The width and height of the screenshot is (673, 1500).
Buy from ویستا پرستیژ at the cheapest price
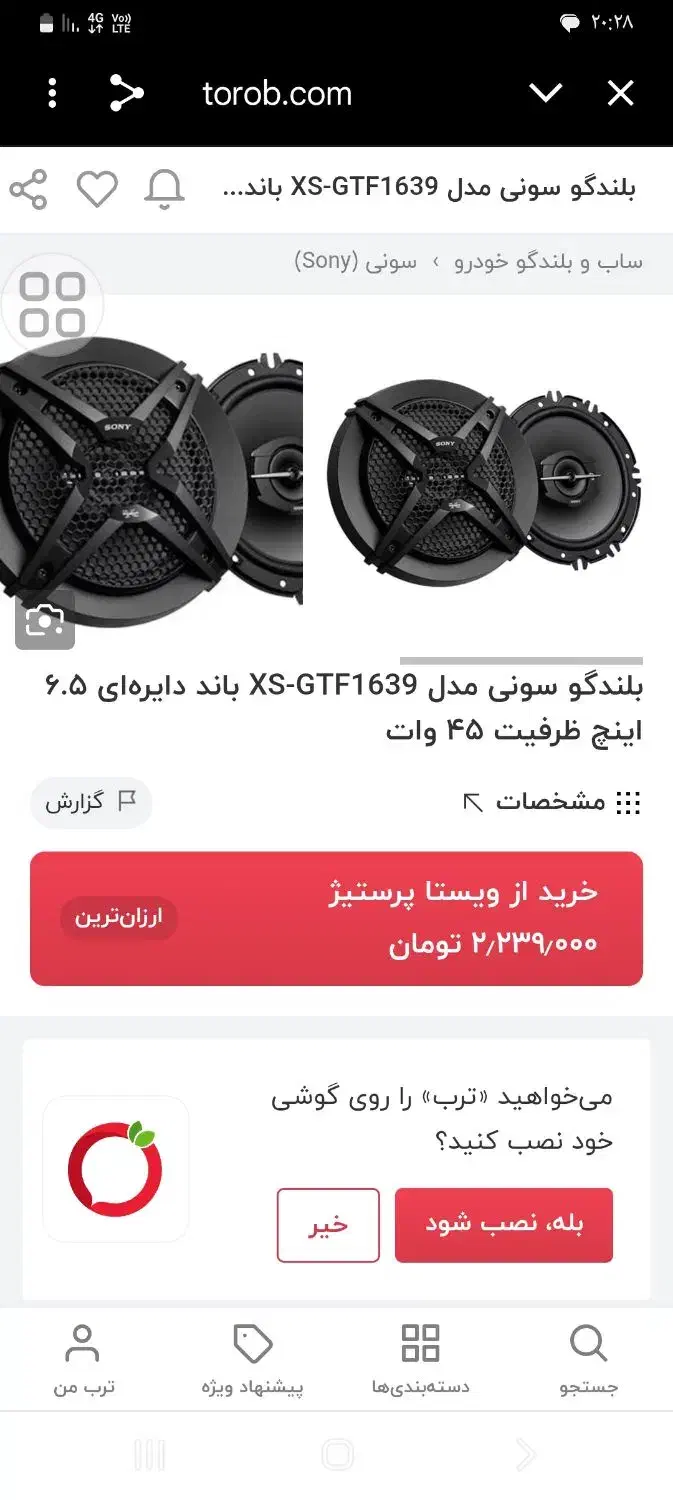click(x=336, y=918)
